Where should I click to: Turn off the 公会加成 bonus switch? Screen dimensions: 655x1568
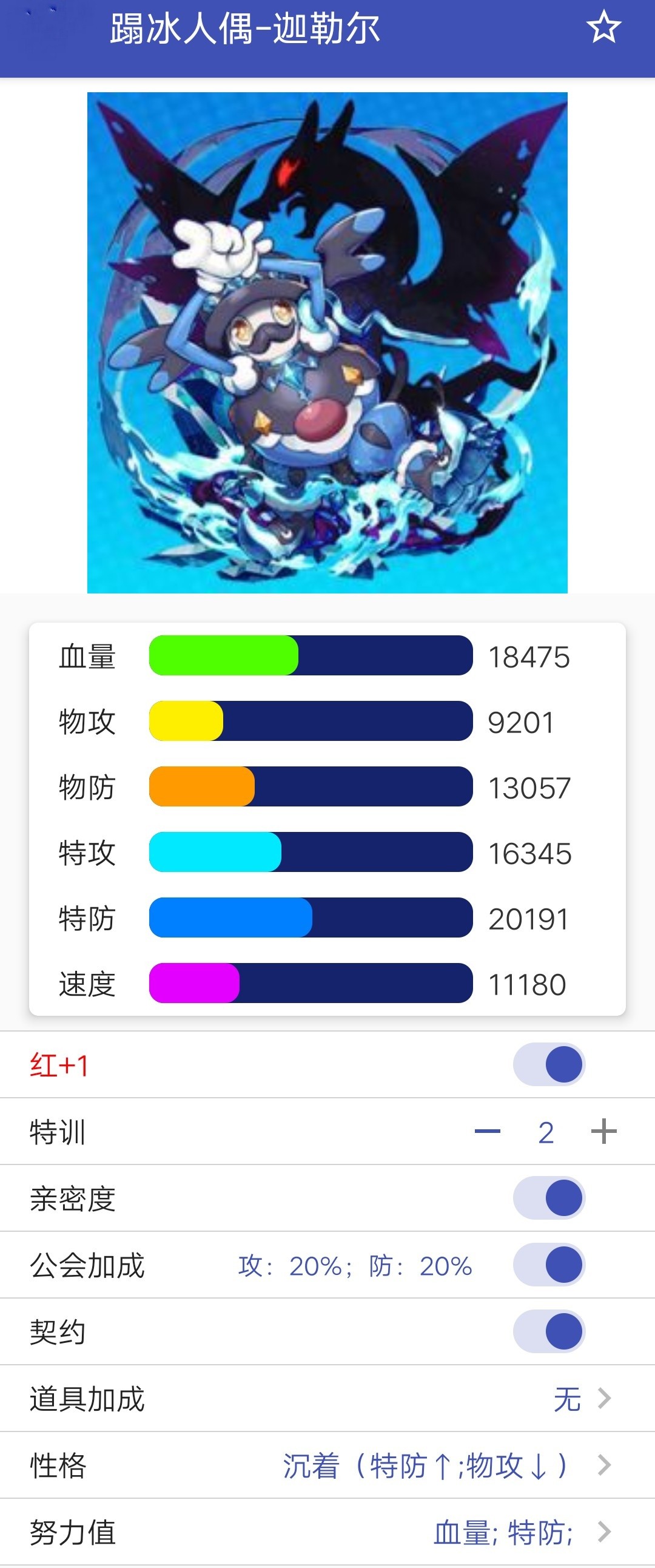pos(549,1265)
